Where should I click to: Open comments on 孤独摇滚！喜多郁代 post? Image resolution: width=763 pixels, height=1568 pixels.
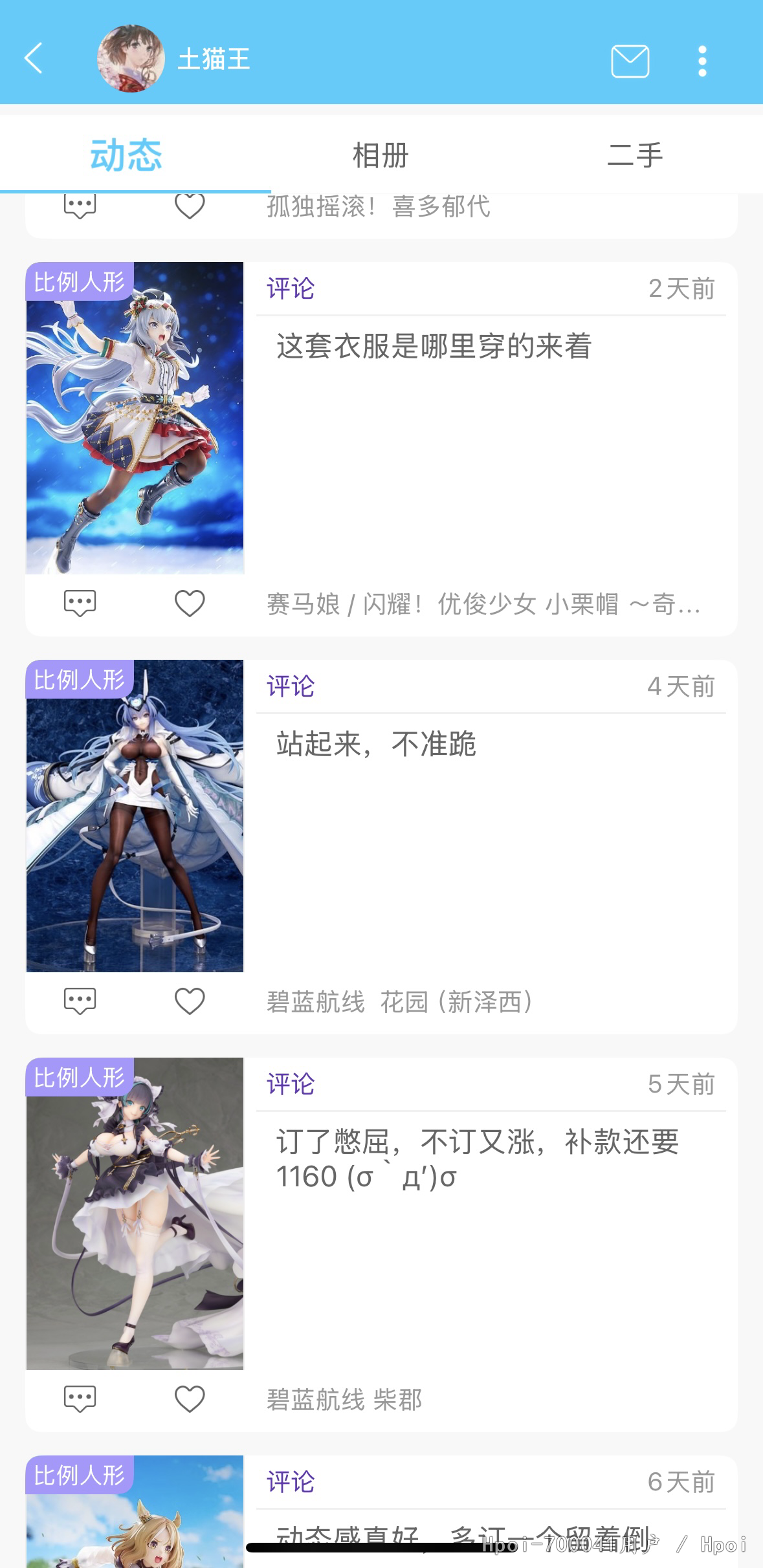80,206
